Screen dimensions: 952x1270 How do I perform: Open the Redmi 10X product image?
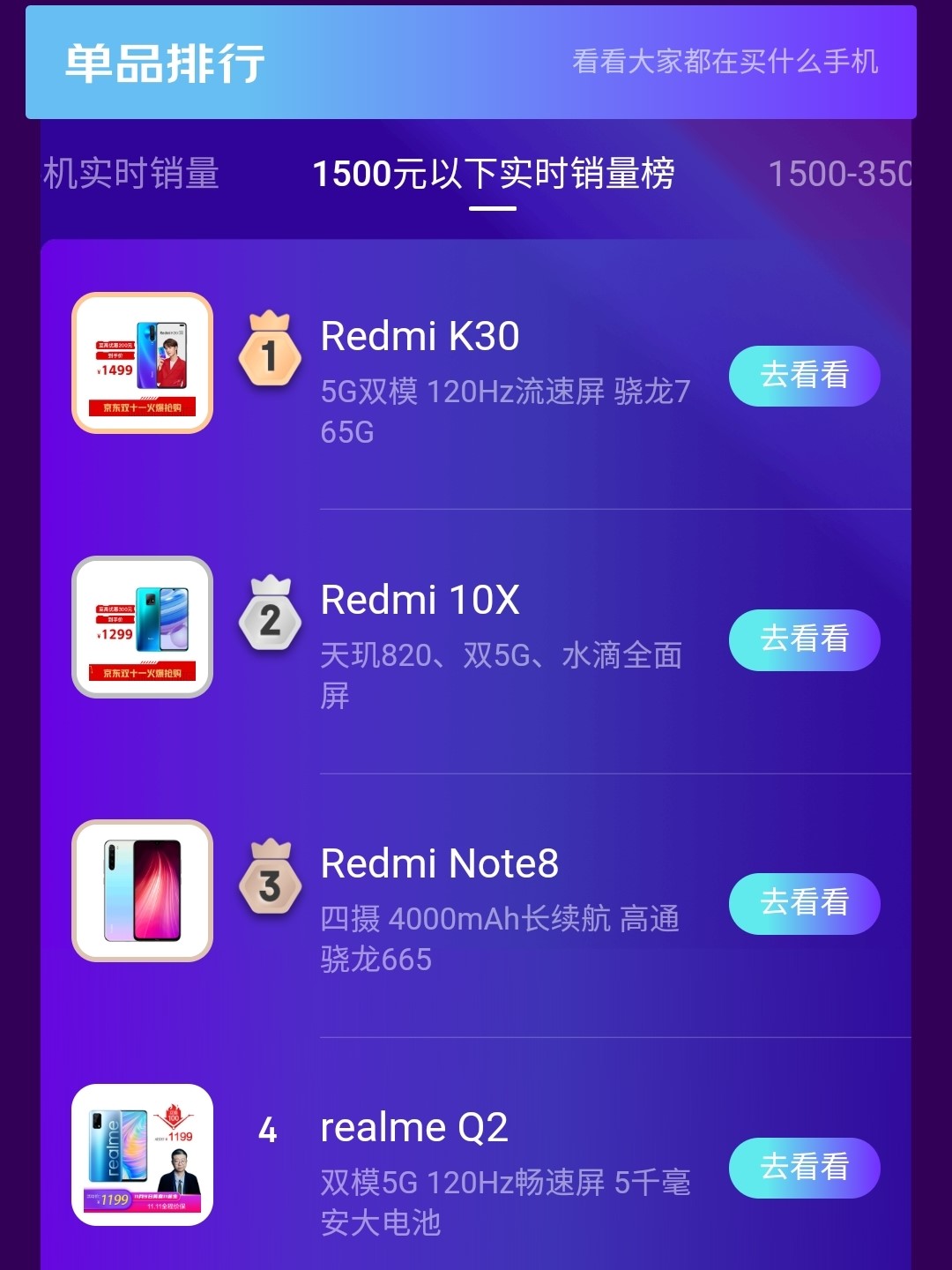pyautogui.click(x=142, y=627)
